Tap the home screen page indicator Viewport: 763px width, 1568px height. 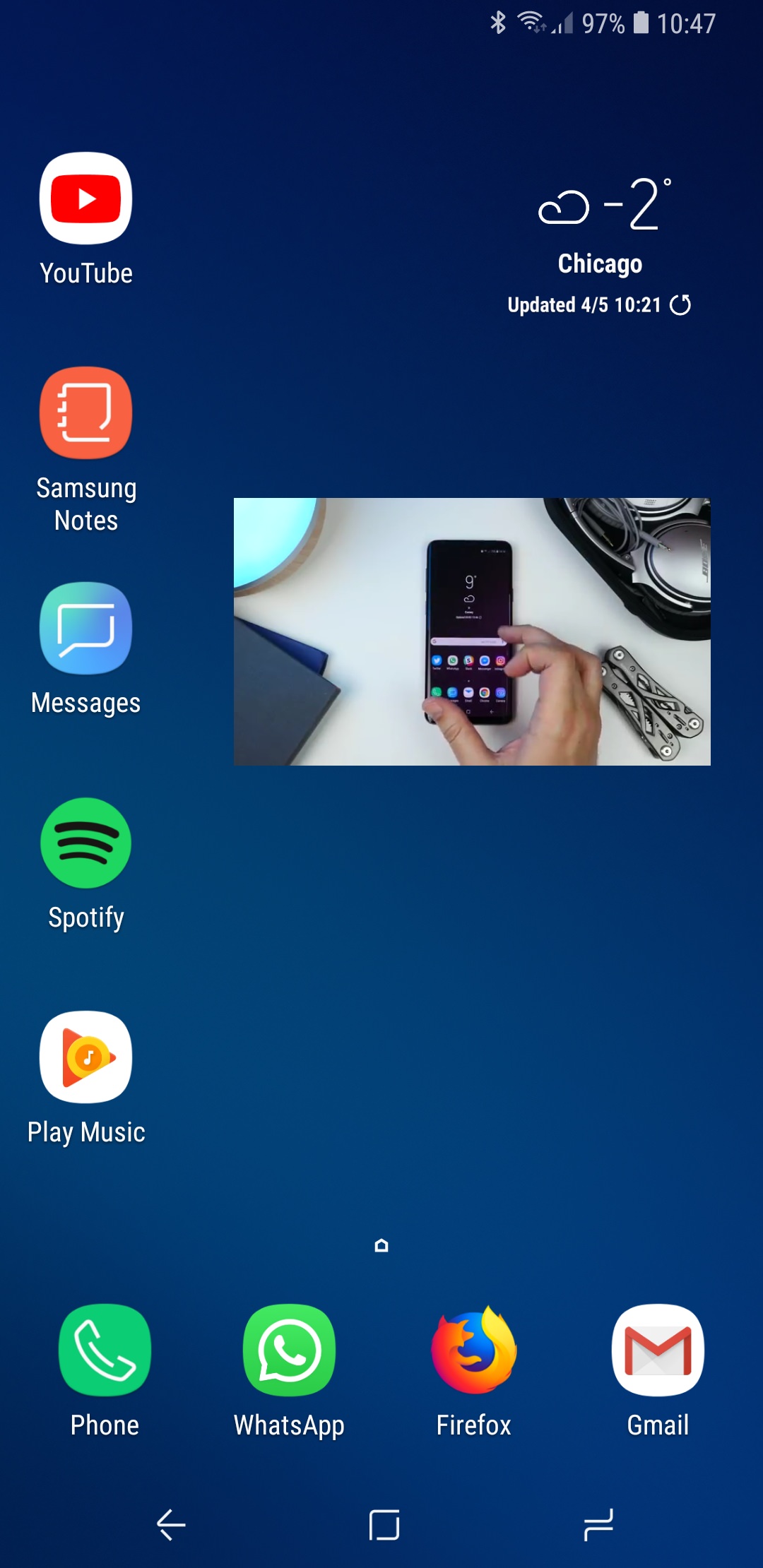381,1246
